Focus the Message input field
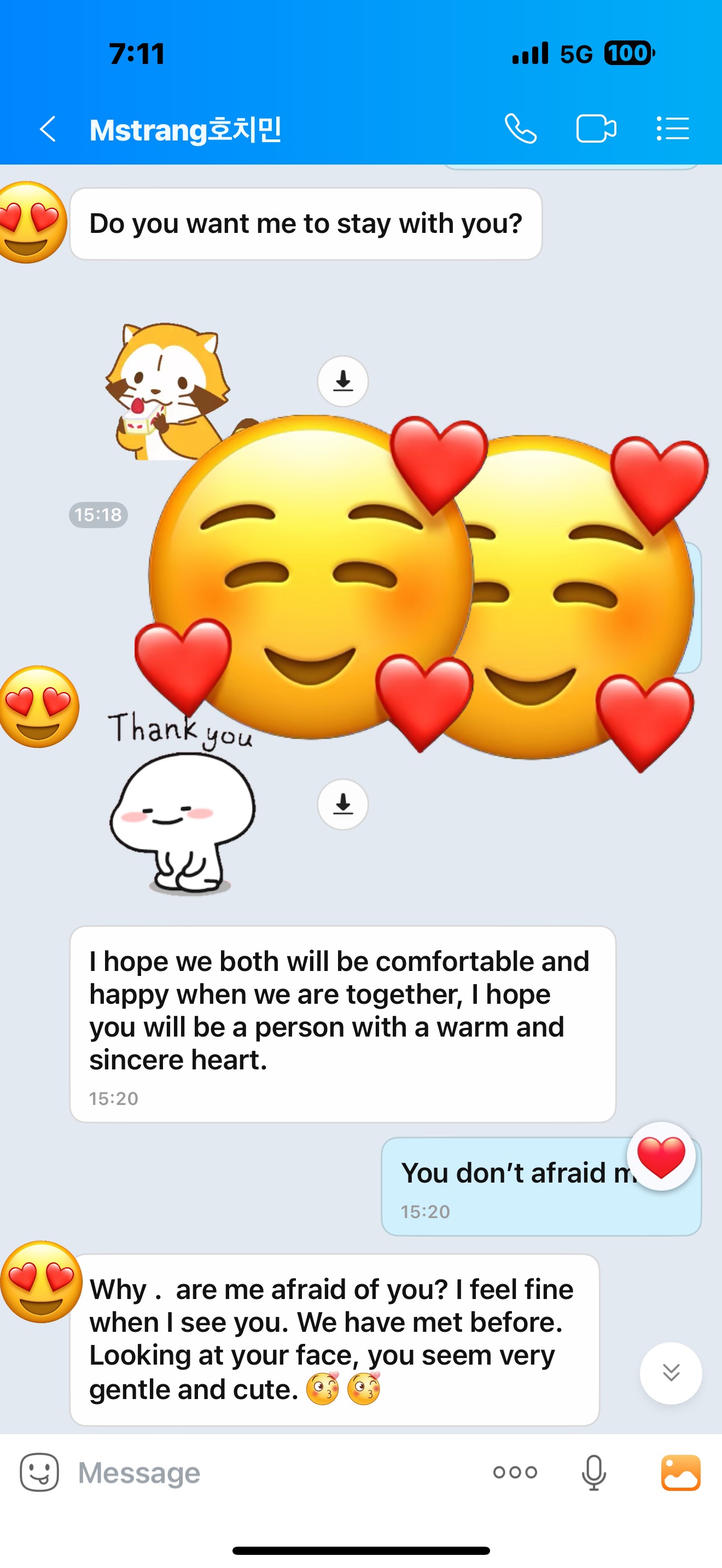This screenshot has width=722, height=1568. click(274, 1472)
